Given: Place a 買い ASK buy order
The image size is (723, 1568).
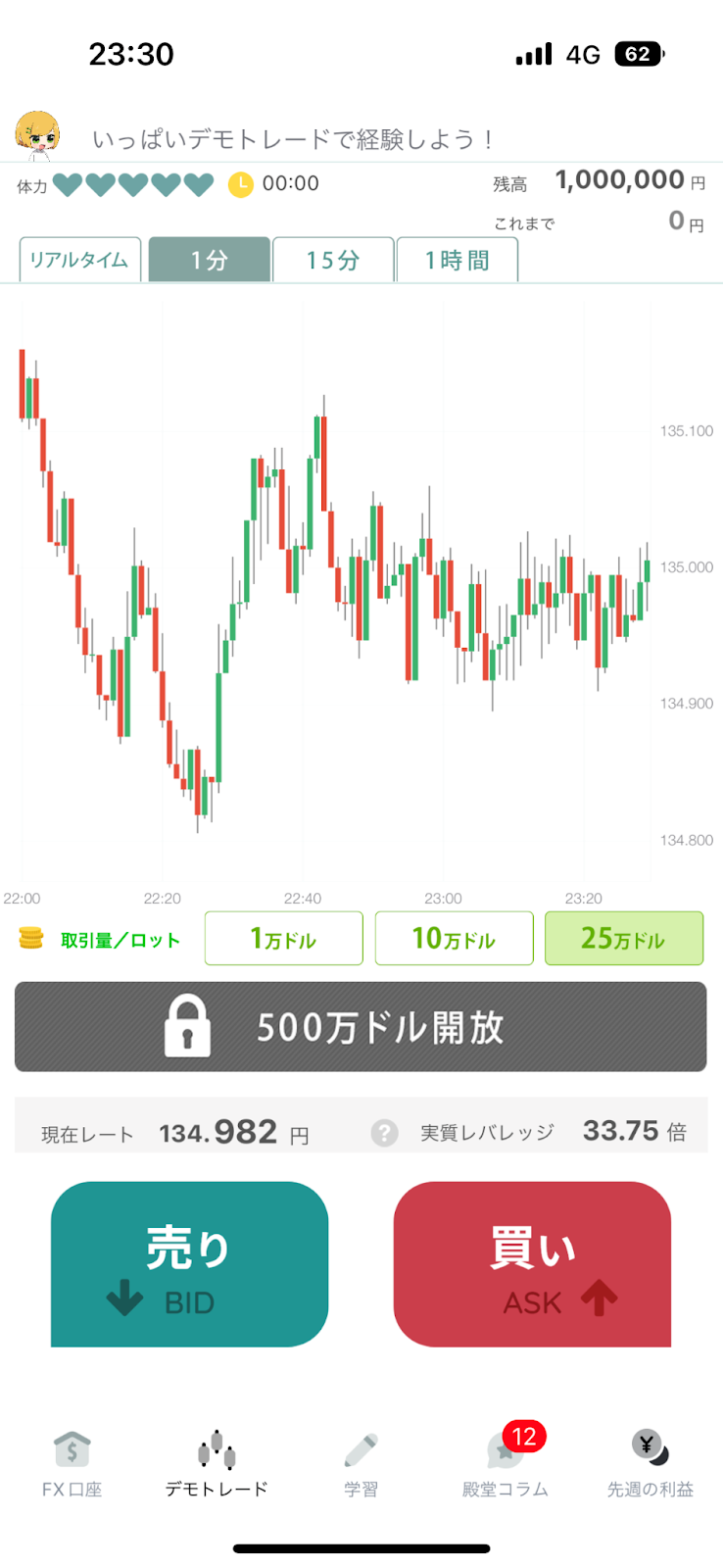Looking at the screenshot, I should 532,1264.
